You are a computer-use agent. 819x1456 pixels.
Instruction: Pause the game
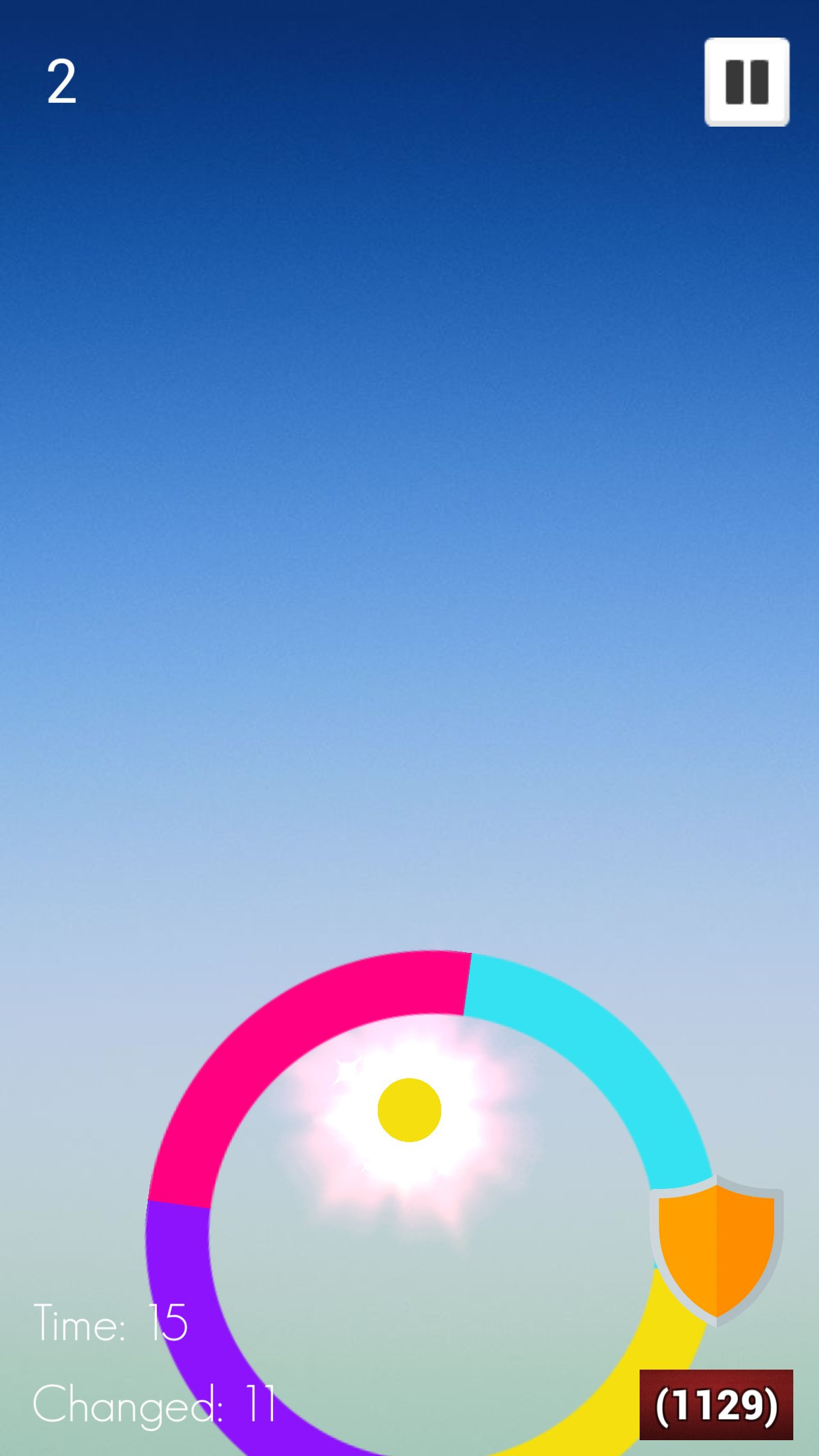[746, 82]
